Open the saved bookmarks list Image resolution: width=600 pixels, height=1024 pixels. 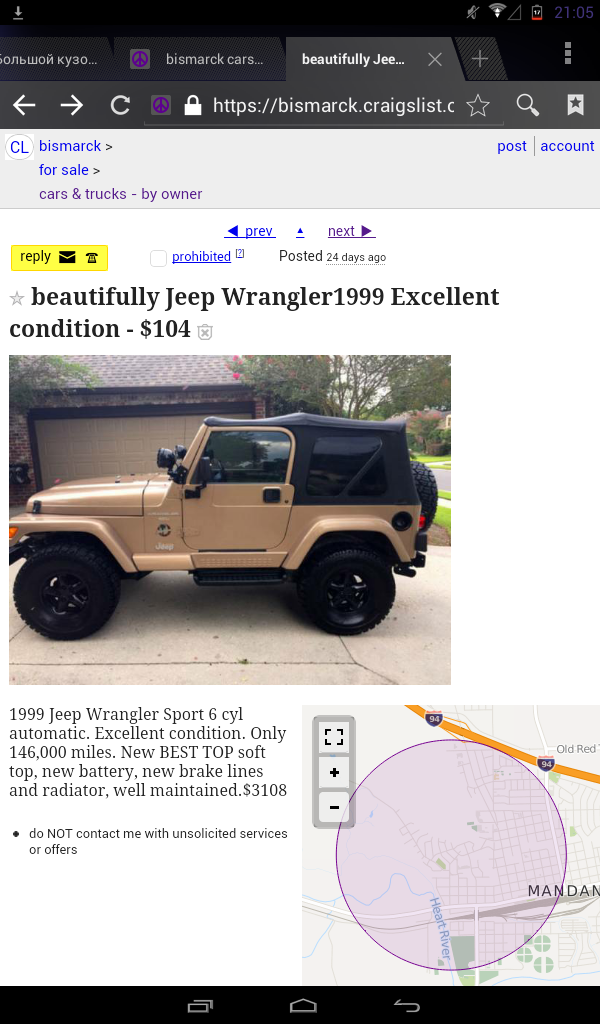pyautogui.click(x=575, y=105)
